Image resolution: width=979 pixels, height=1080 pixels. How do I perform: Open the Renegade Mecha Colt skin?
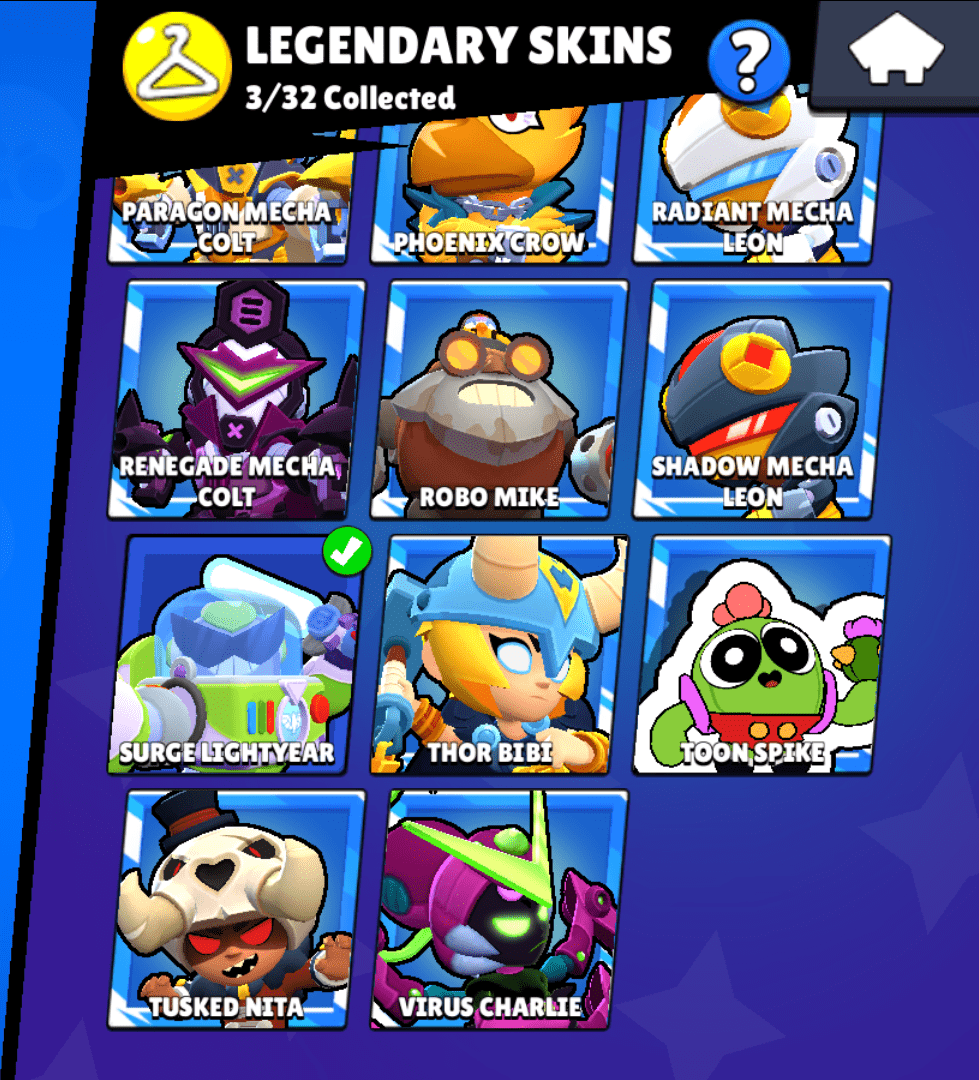pyautogui.click(x=235, y=400)
